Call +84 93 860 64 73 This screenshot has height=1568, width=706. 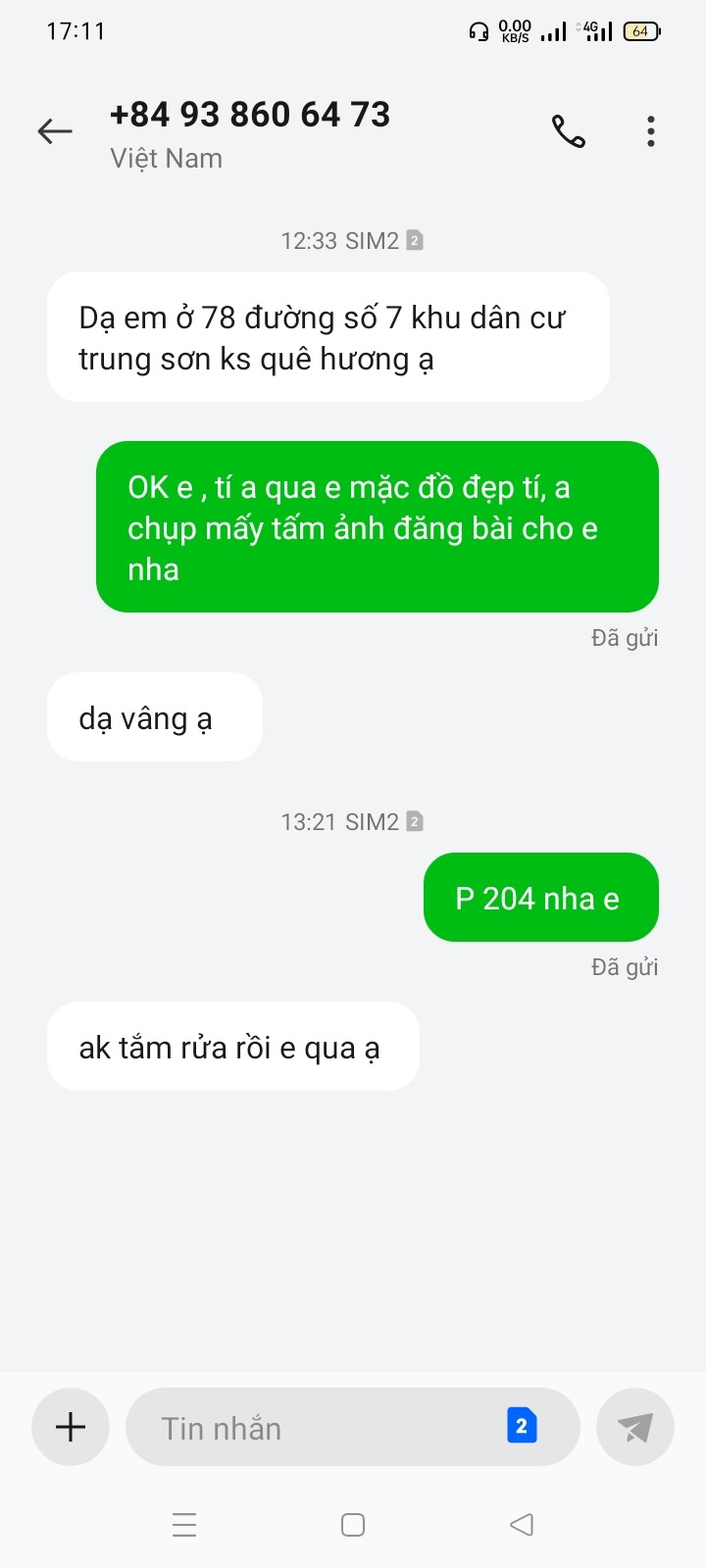(569, 131)
